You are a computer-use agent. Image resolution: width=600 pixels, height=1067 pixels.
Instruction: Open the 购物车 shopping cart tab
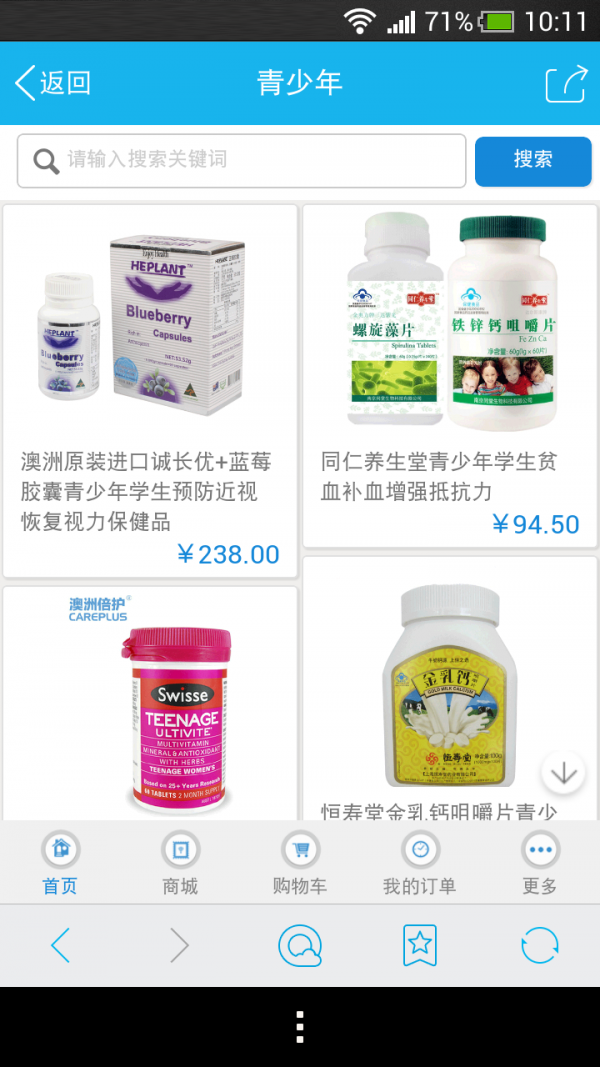coord(300,864)
